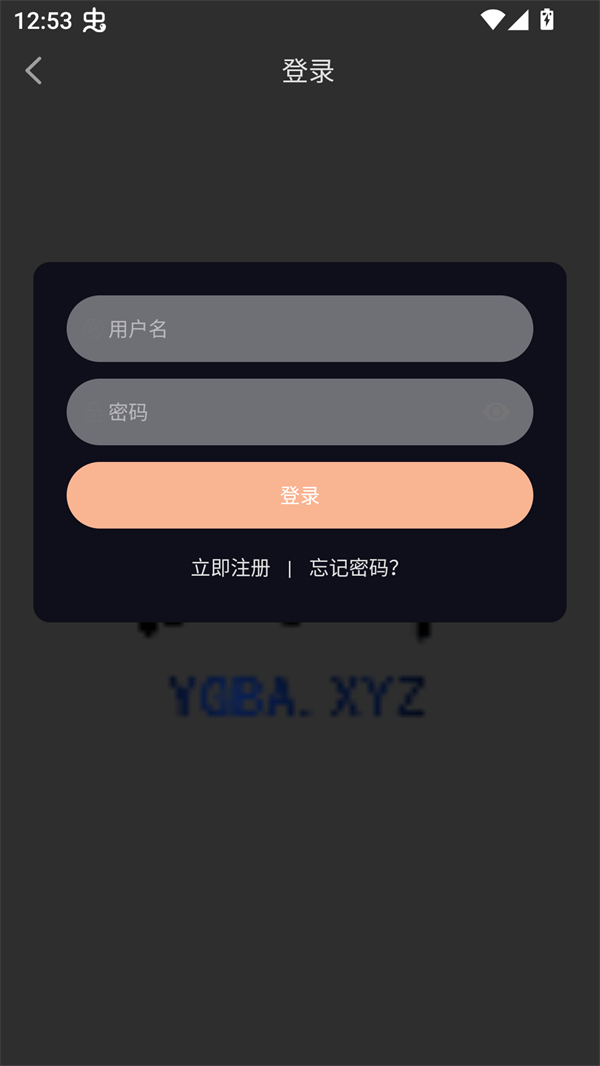Tap the 用户名 username field
Viewport: 600px width, 1066px height.
click(x=299, y=329)
